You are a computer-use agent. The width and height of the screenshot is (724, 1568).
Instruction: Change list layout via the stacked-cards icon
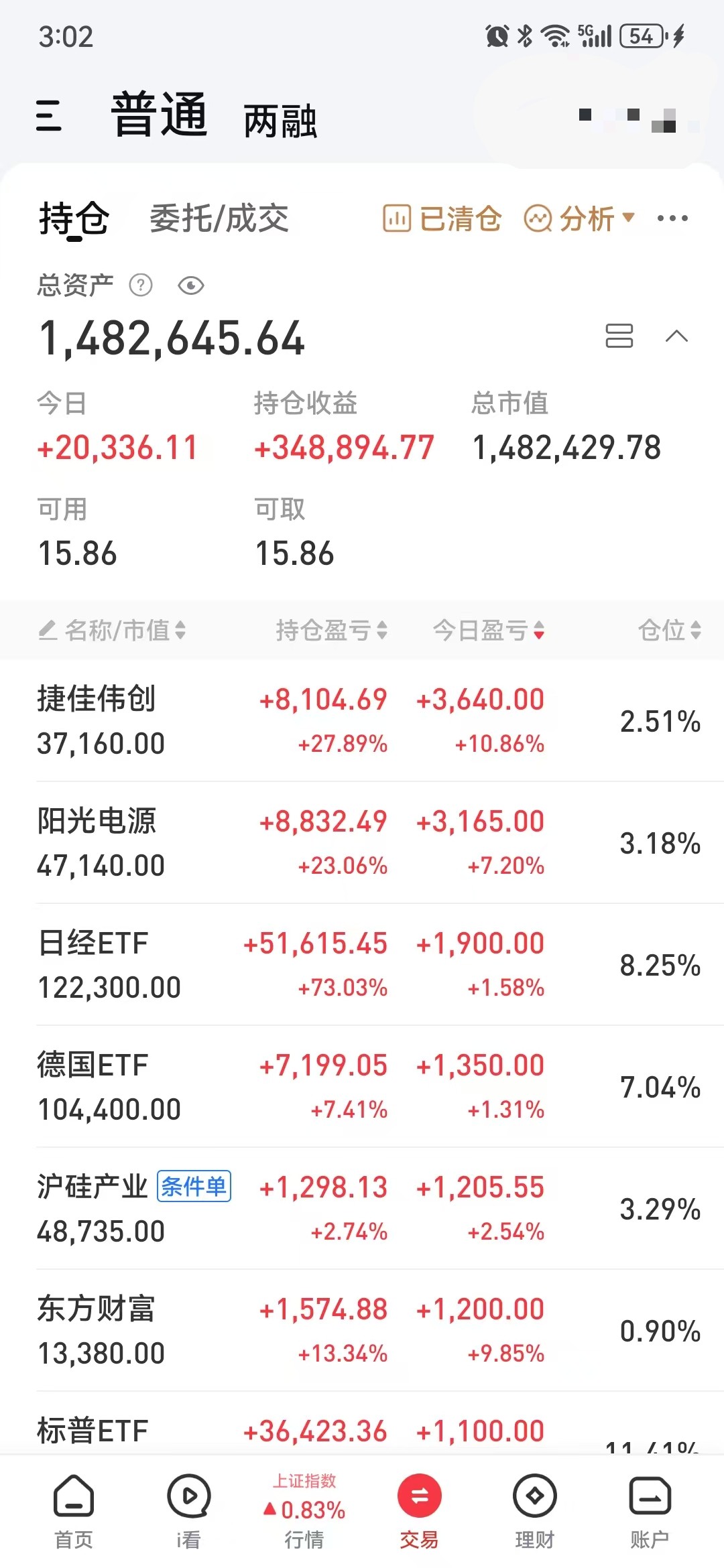point(619,336)
